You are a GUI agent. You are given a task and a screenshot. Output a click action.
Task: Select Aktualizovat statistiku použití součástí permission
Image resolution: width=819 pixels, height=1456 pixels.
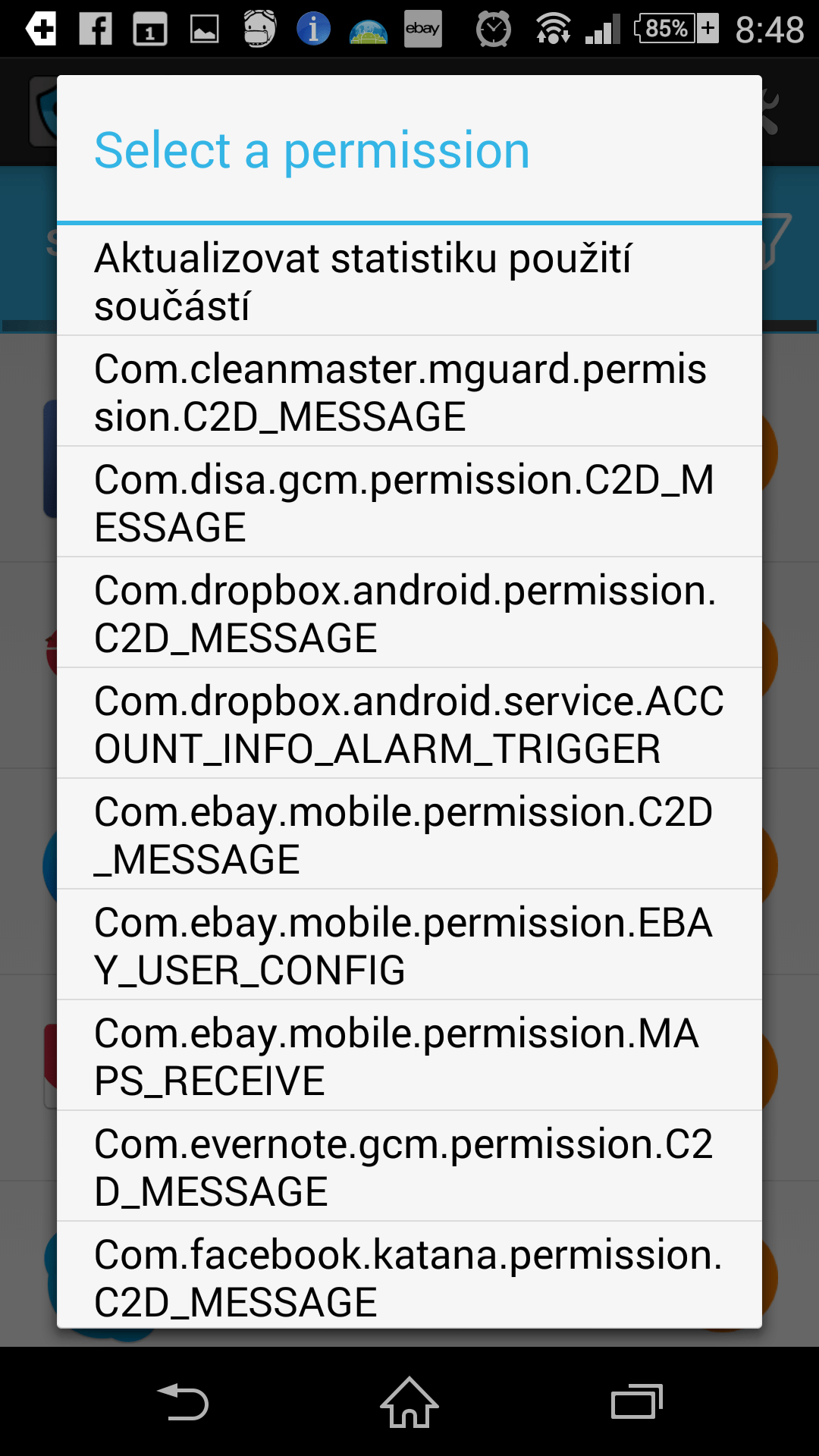point(409,281)
